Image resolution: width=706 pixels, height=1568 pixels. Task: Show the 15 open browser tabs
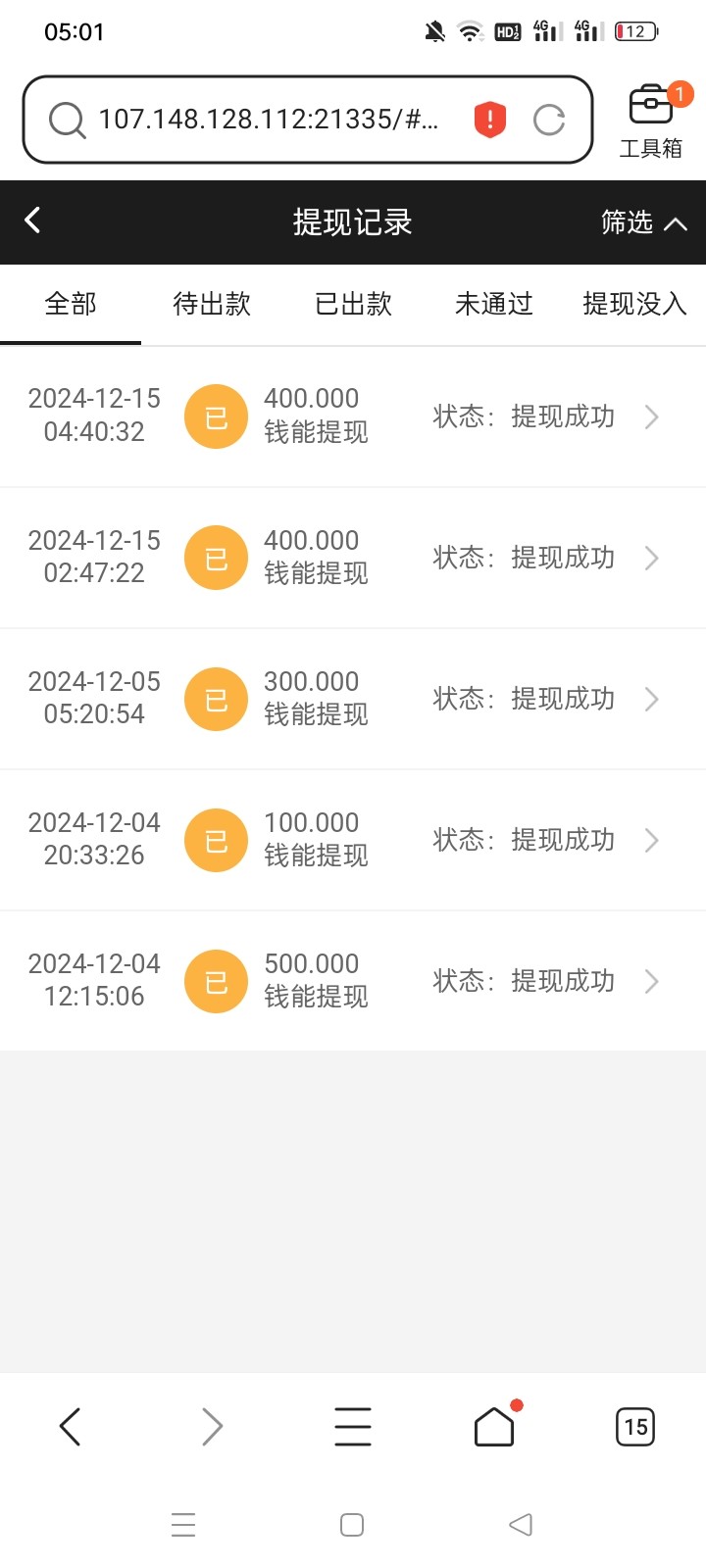coord(635,1427)
